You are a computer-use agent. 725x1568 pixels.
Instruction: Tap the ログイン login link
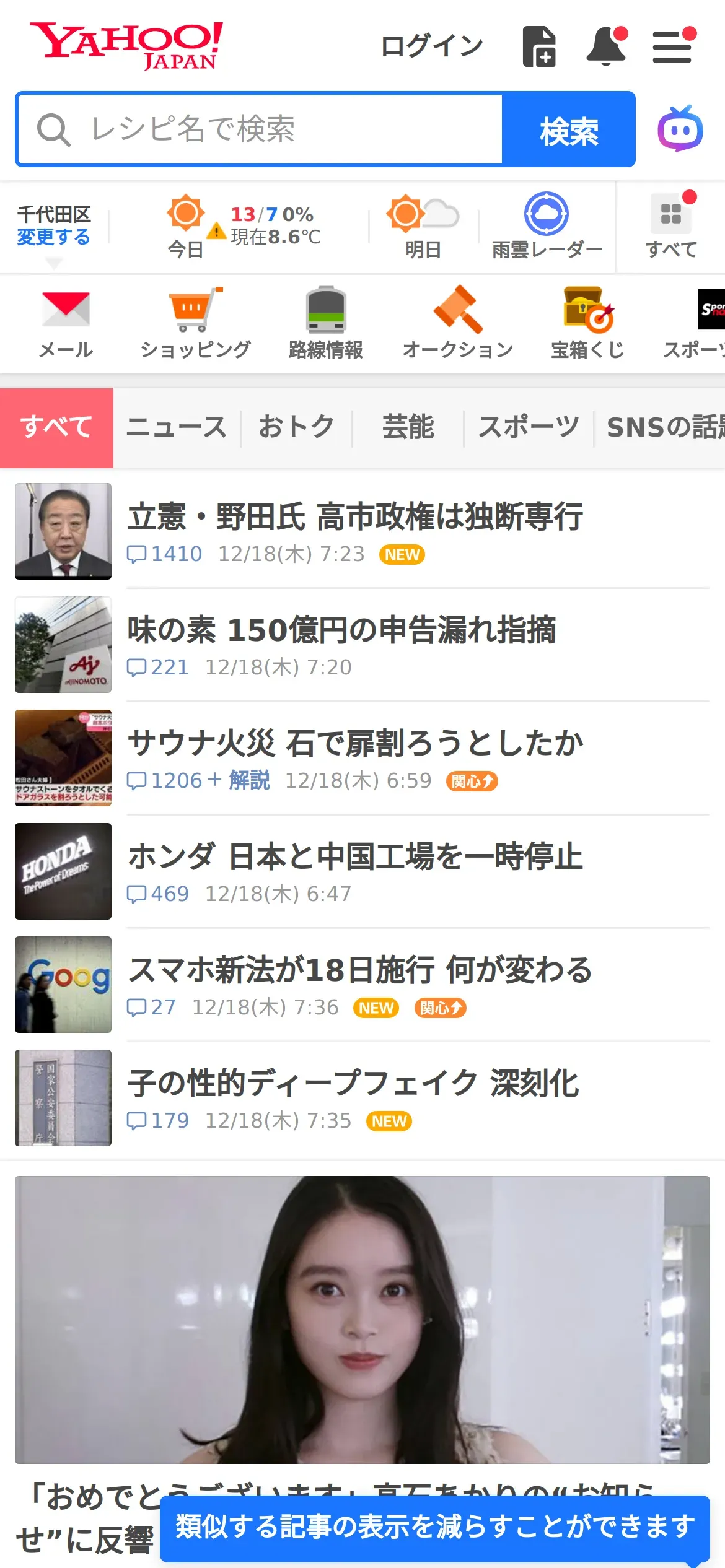coord(431,46)
